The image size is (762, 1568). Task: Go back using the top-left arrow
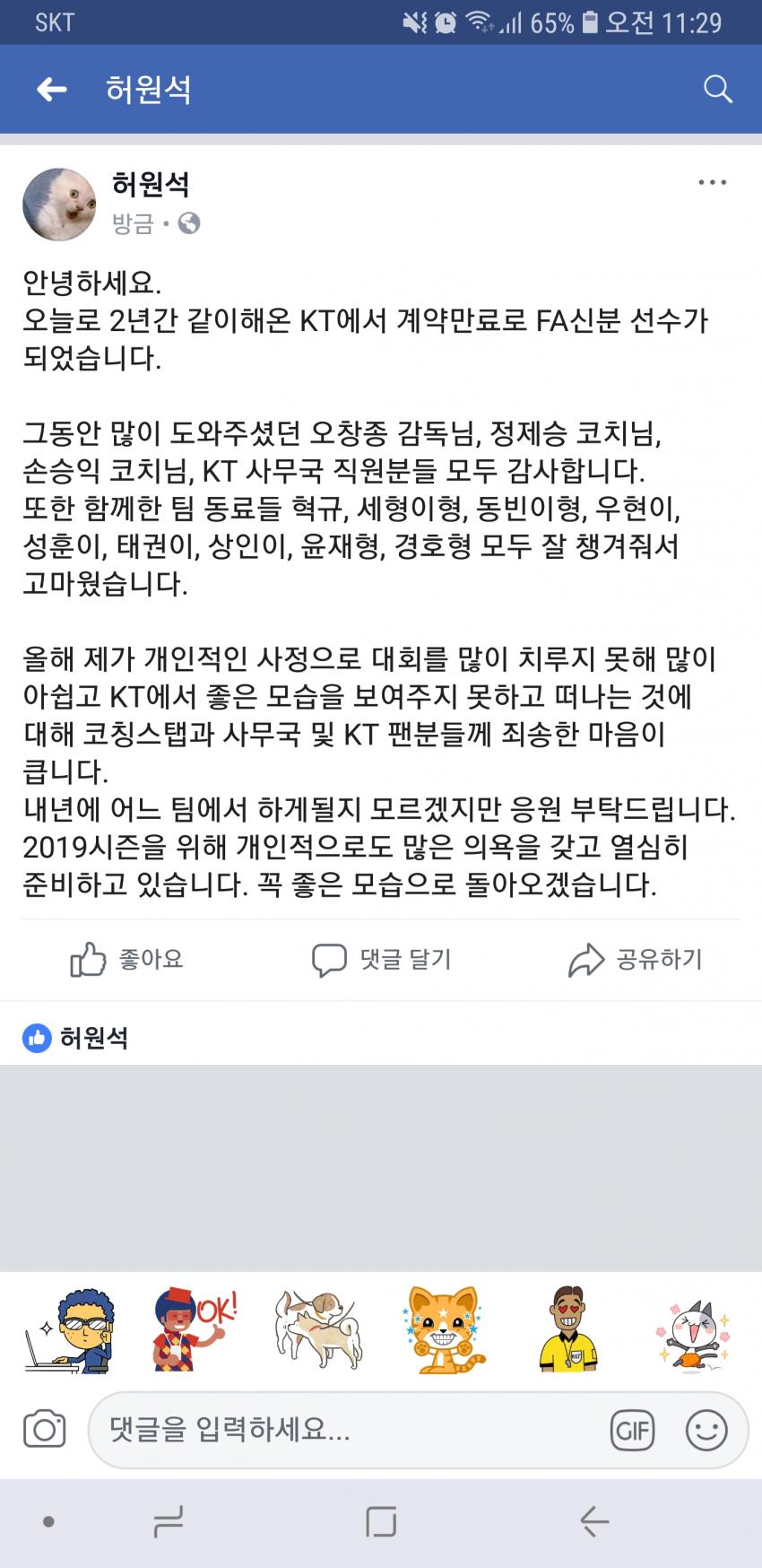pos(52,89)
